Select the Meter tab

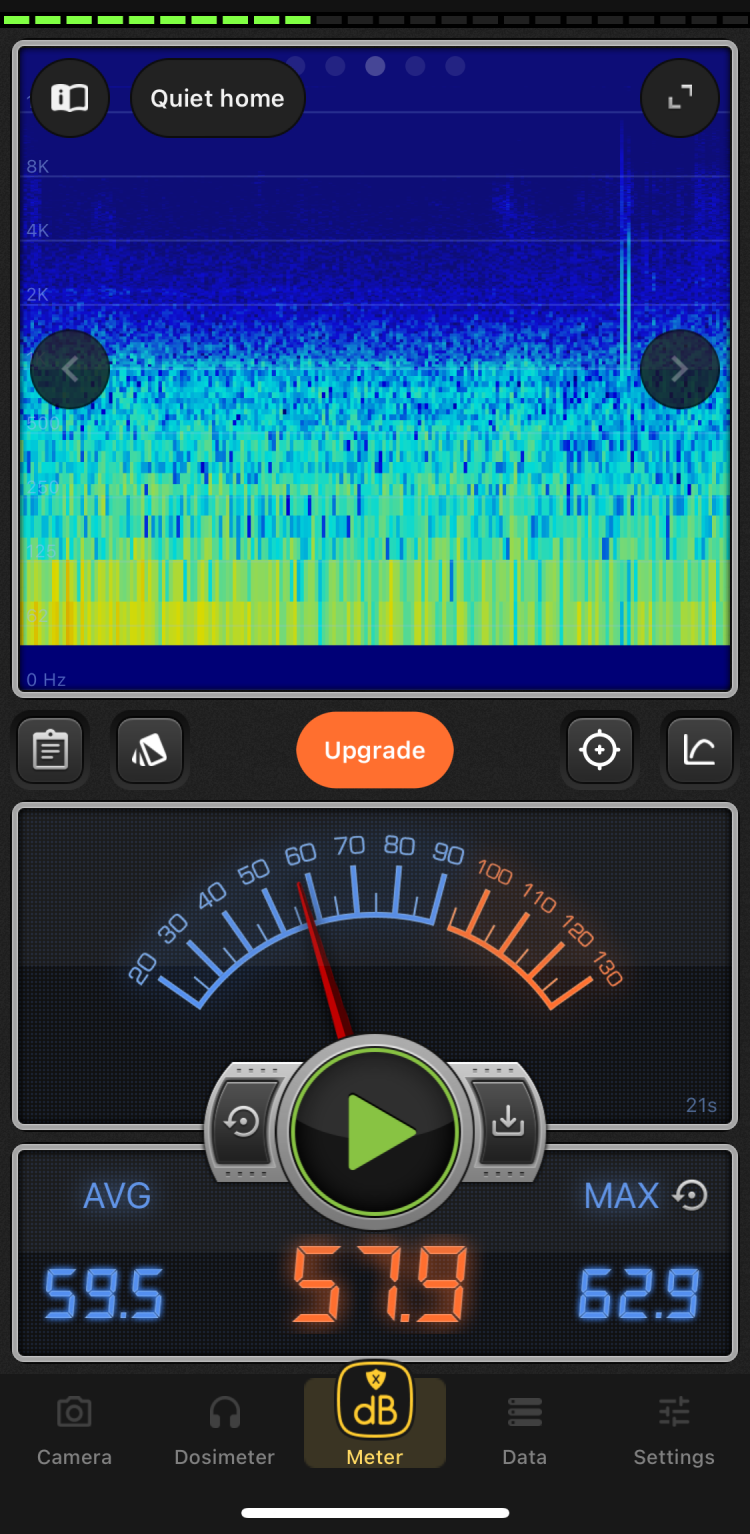[x=375, y=1420]
